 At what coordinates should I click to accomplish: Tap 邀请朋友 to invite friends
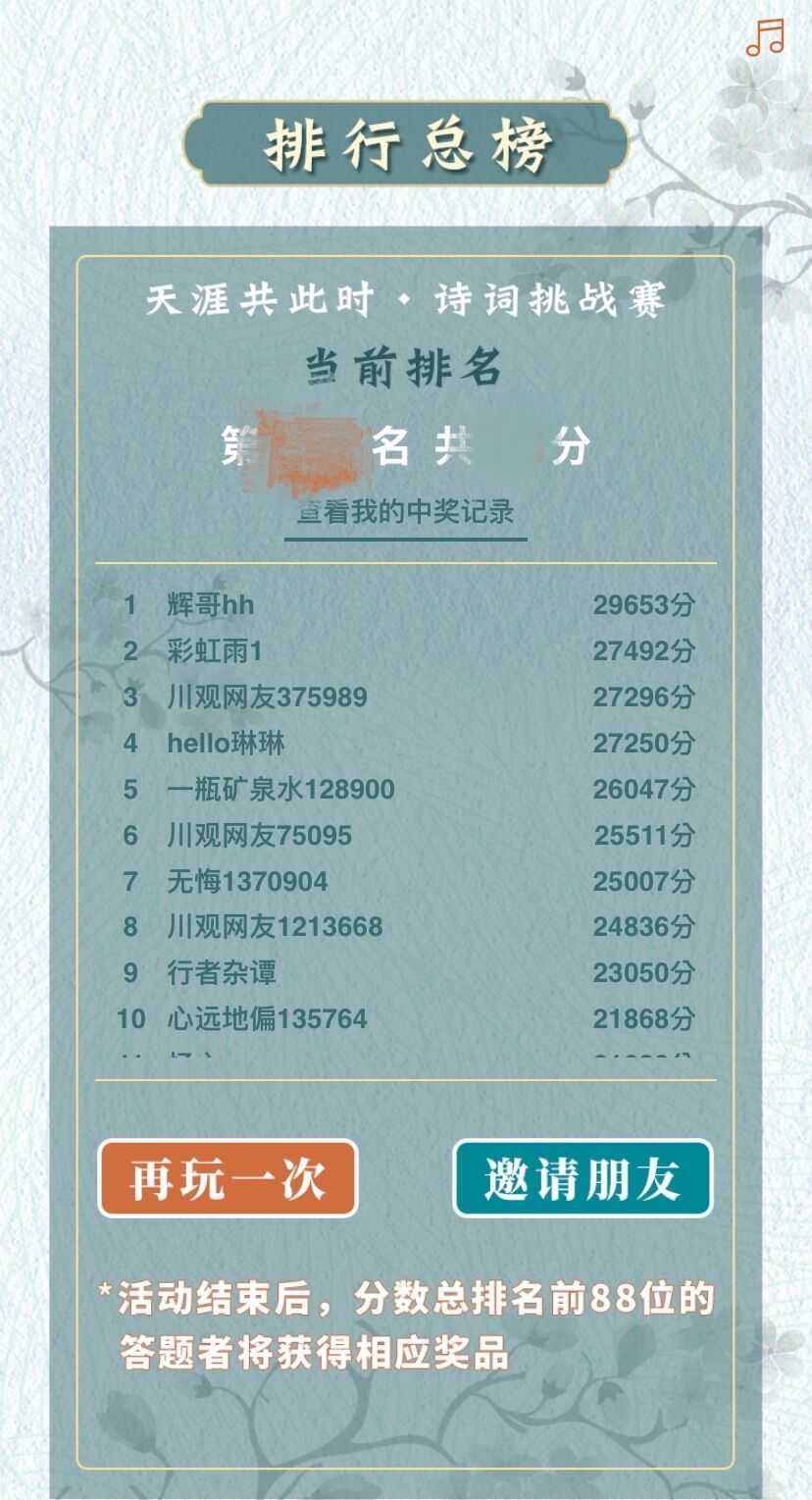582,1178
